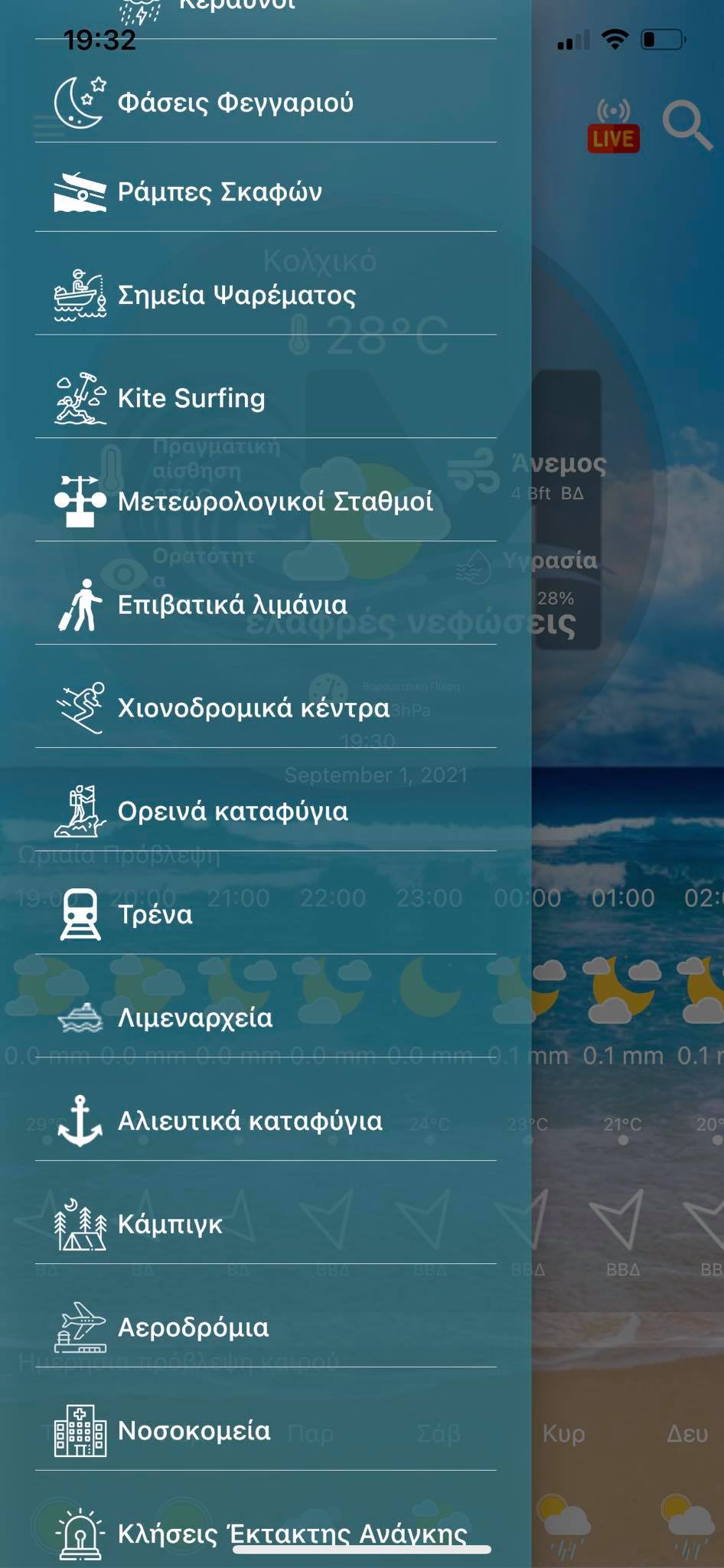This screenshot has height=1568, width=724.
Task: Open Φάσεις Φεγγαριού menu item
Action: tap(235, 103)
